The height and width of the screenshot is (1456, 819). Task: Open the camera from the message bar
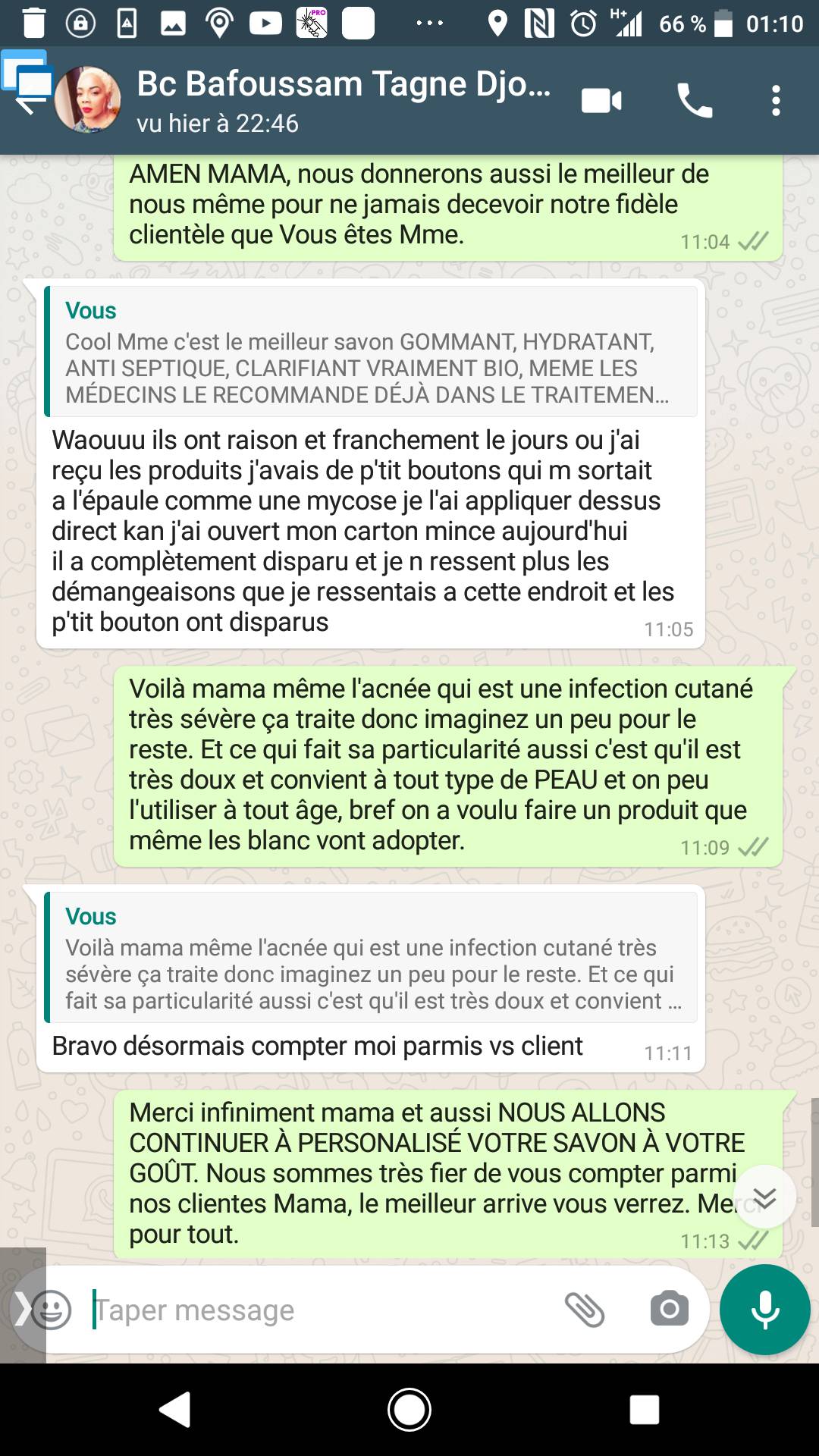[669, 1309]
